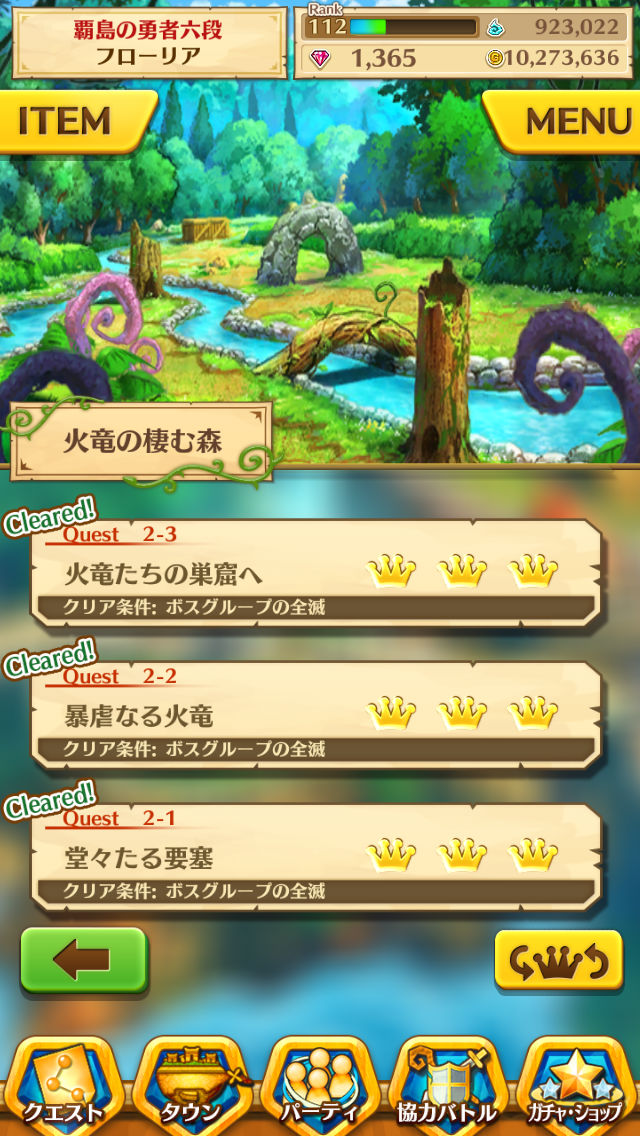
Task: Go to ガチャ・ショップ tab
Action: tap(576, 1085)
